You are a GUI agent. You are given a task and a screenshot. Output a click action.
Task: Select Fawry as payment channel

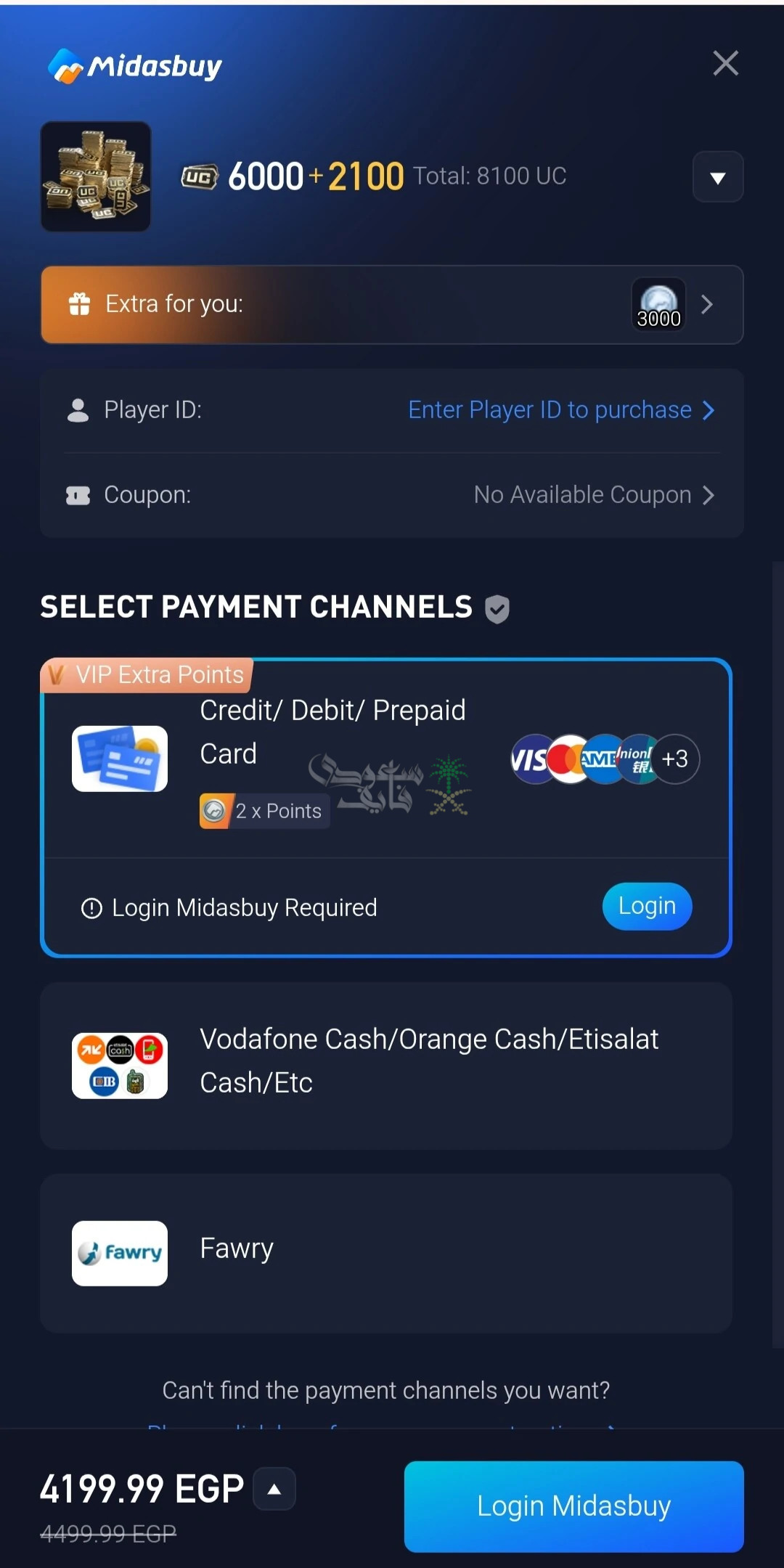(386, 1253)
